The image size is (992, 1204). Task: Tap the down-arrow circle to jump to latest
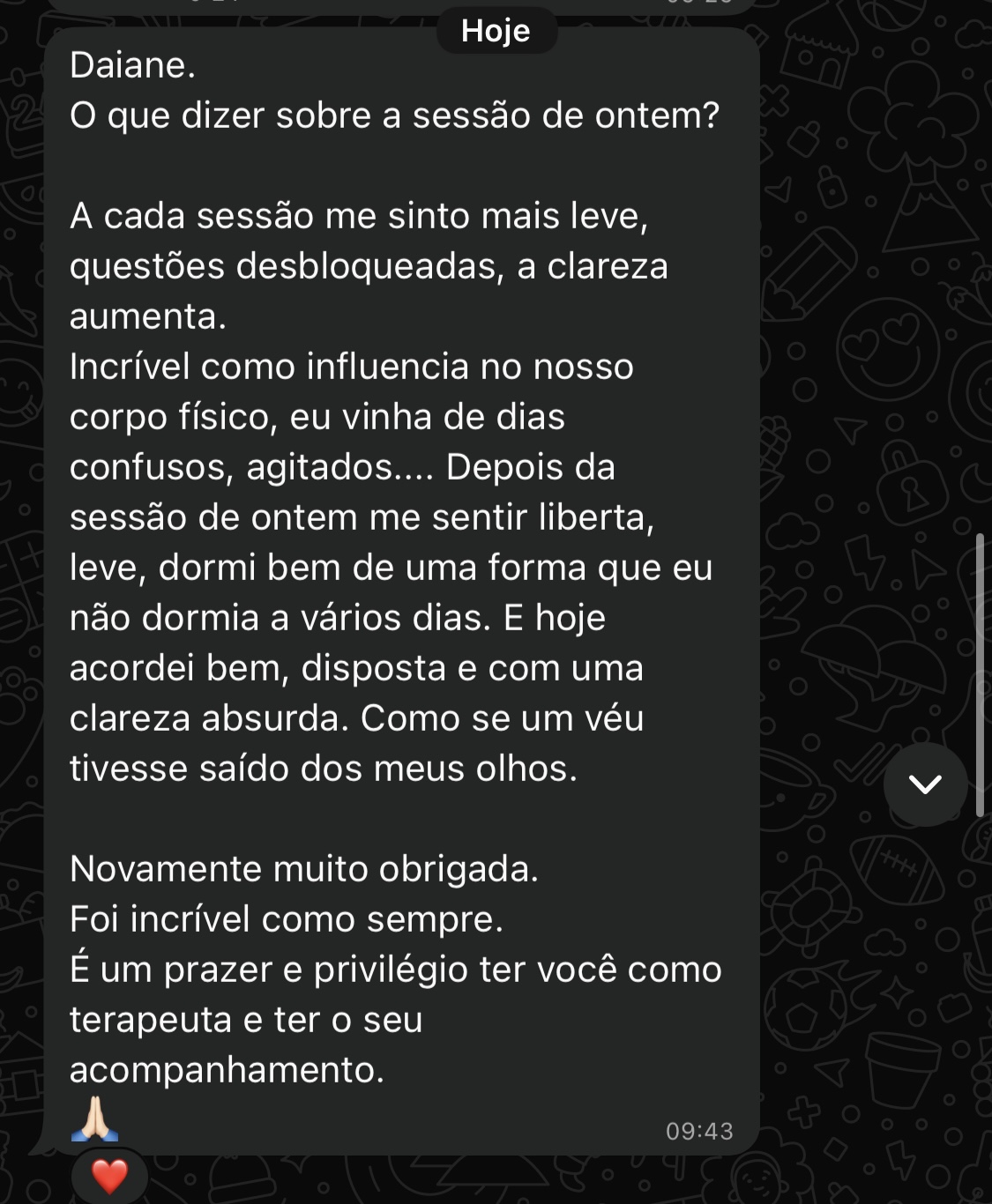coord(923,784)
